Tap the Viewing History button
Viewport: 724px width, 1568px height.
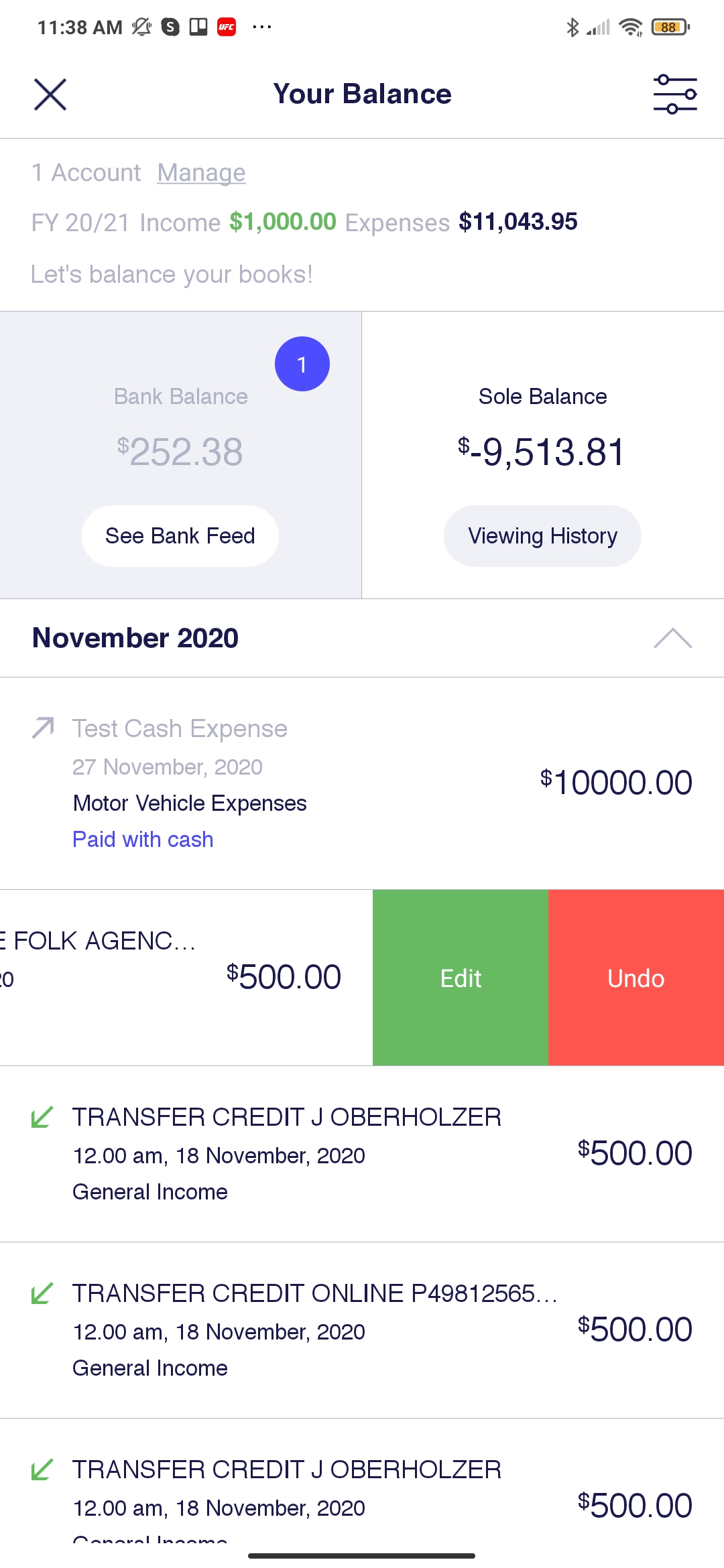(x=542, y=536)
